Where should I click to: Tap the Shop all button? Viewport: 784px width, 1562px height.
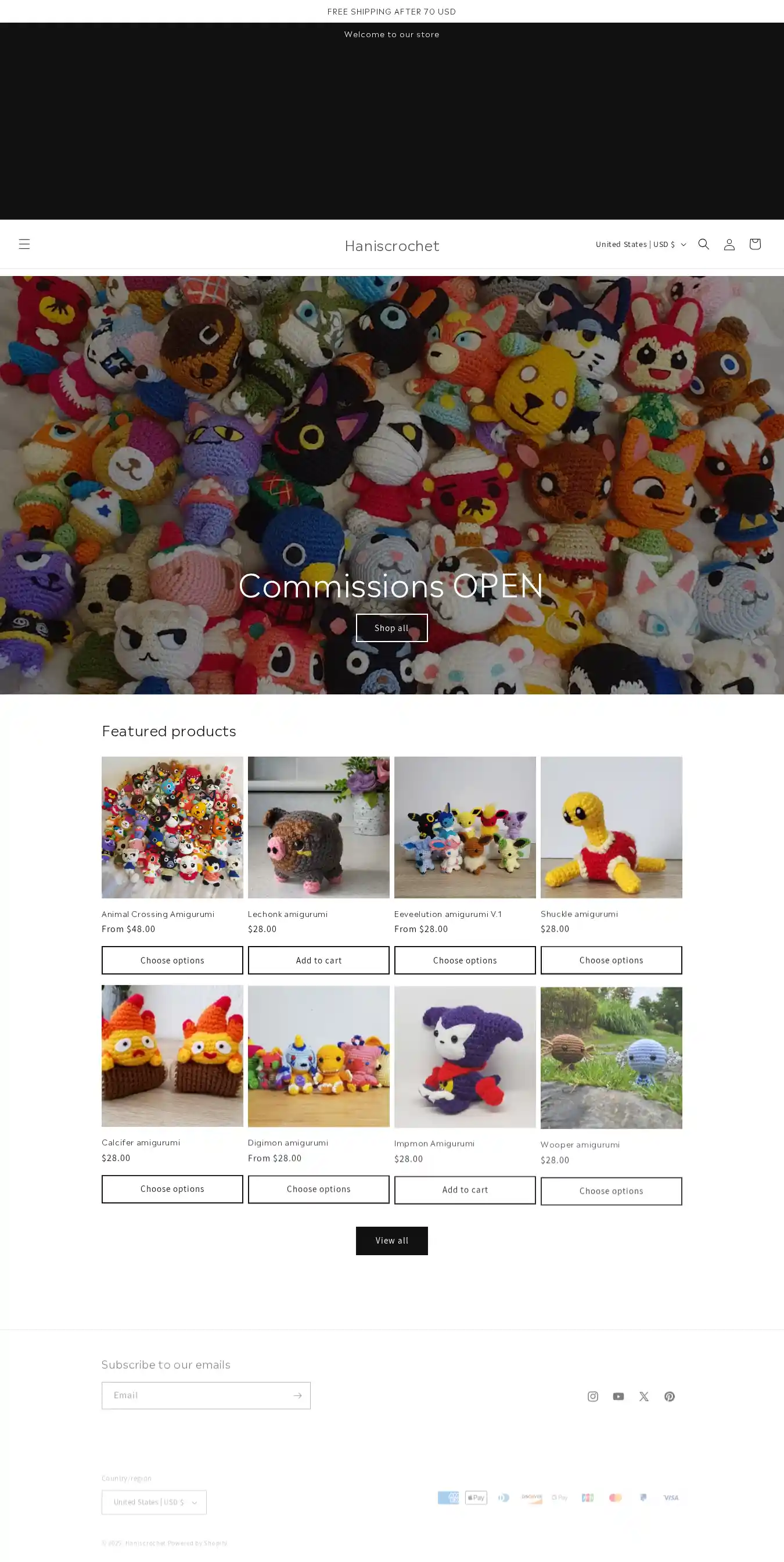click(391, 628)
